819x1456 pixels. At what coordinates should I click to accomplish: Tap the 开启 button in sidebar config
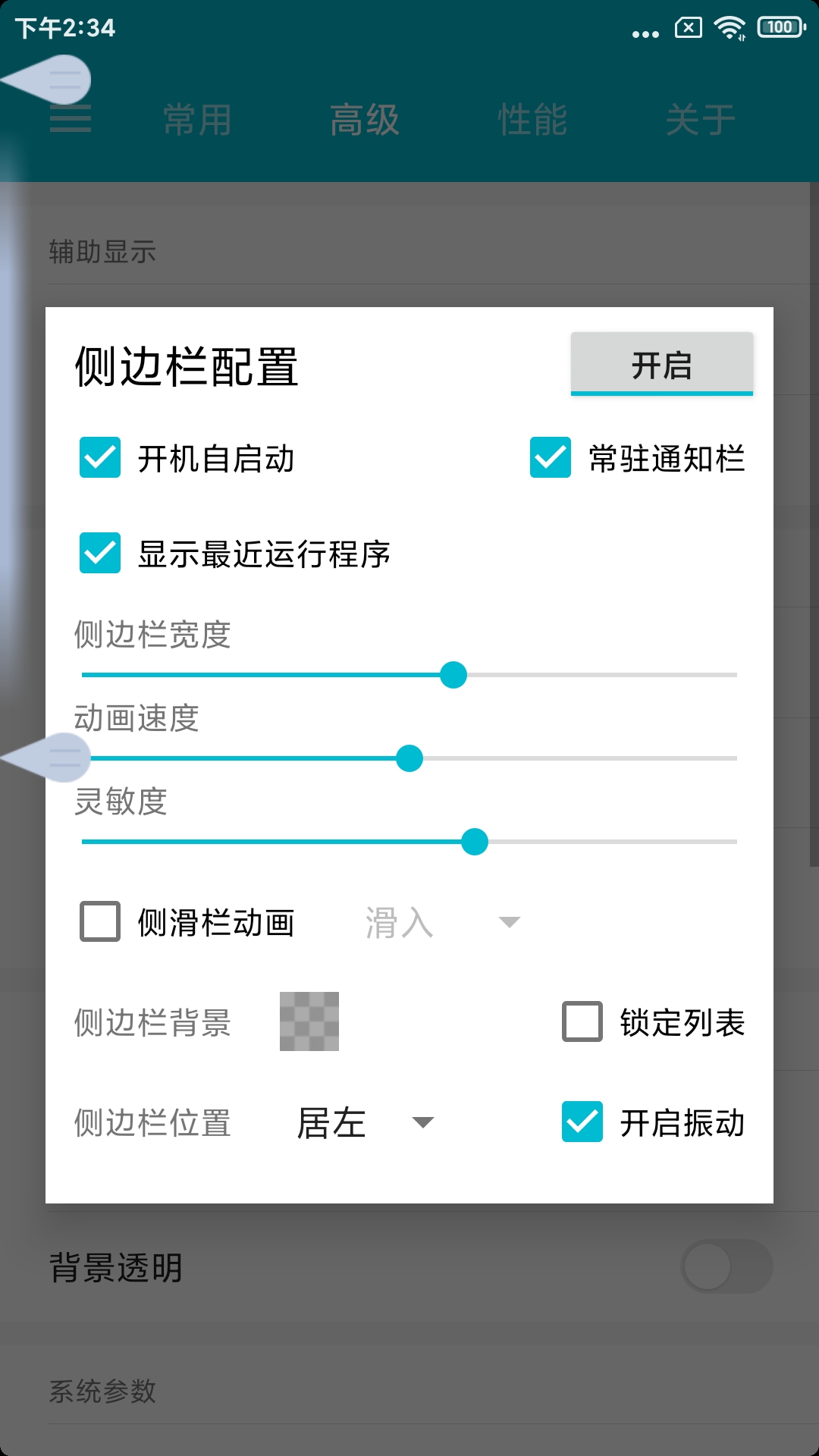tap(661, 365)
